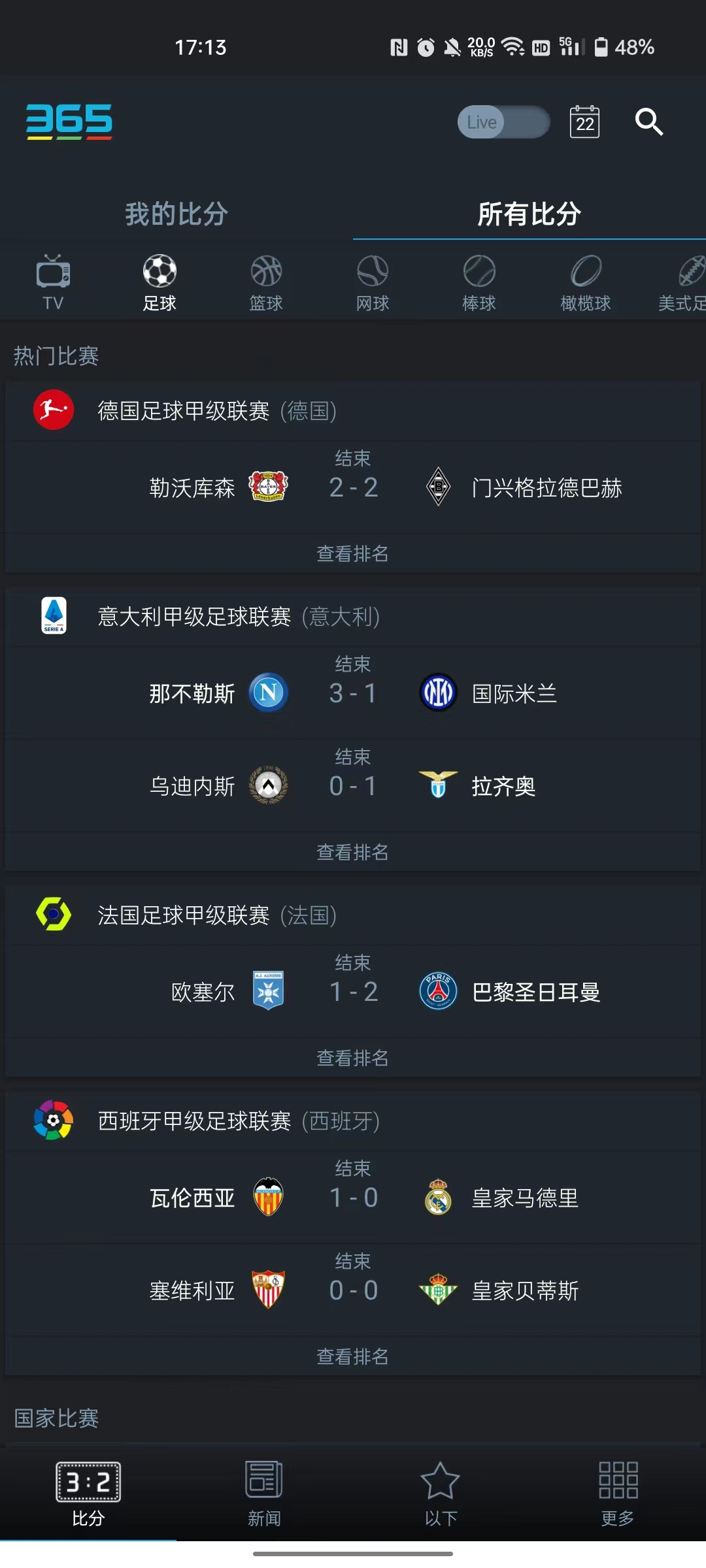Open the 以下 following tab
The width and height of the screenshot is (706, 1568).
(441, 1494)
